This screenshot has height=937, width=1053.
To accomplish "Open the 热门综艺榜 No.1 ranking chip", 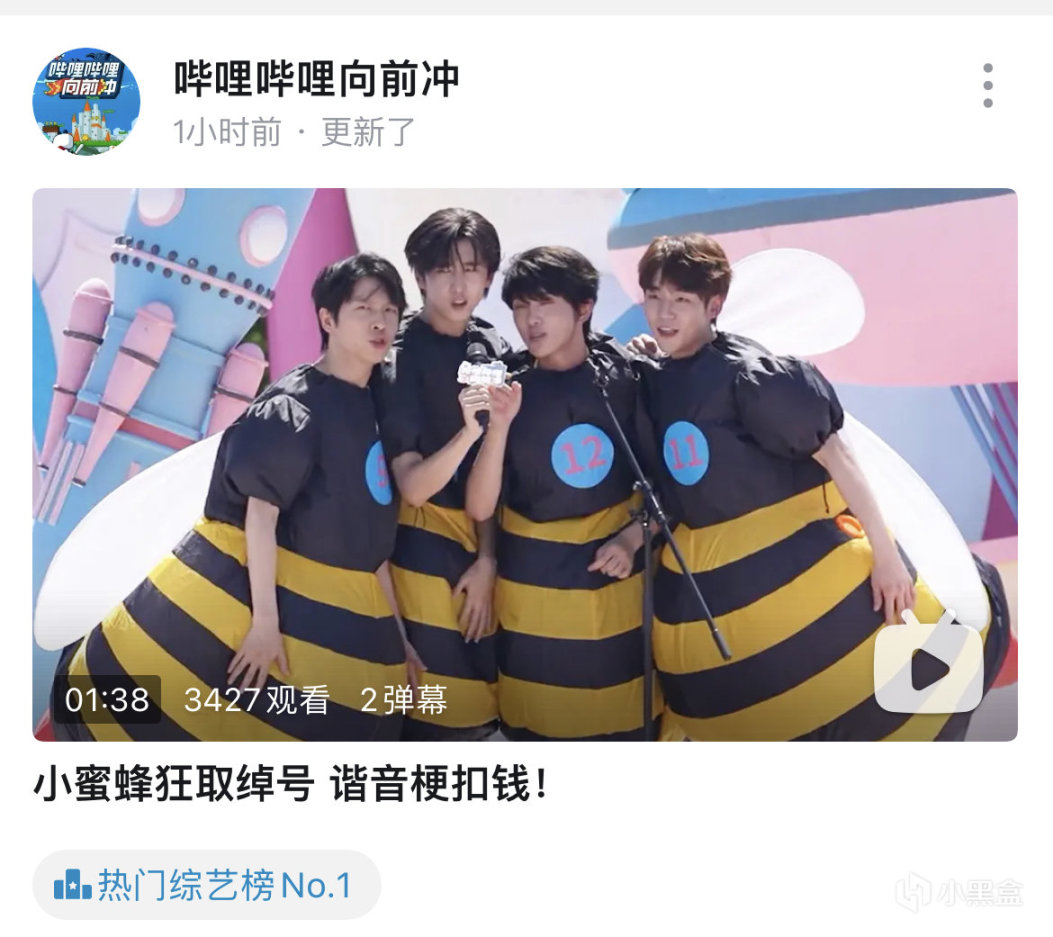I will click(x=207, y=885).
